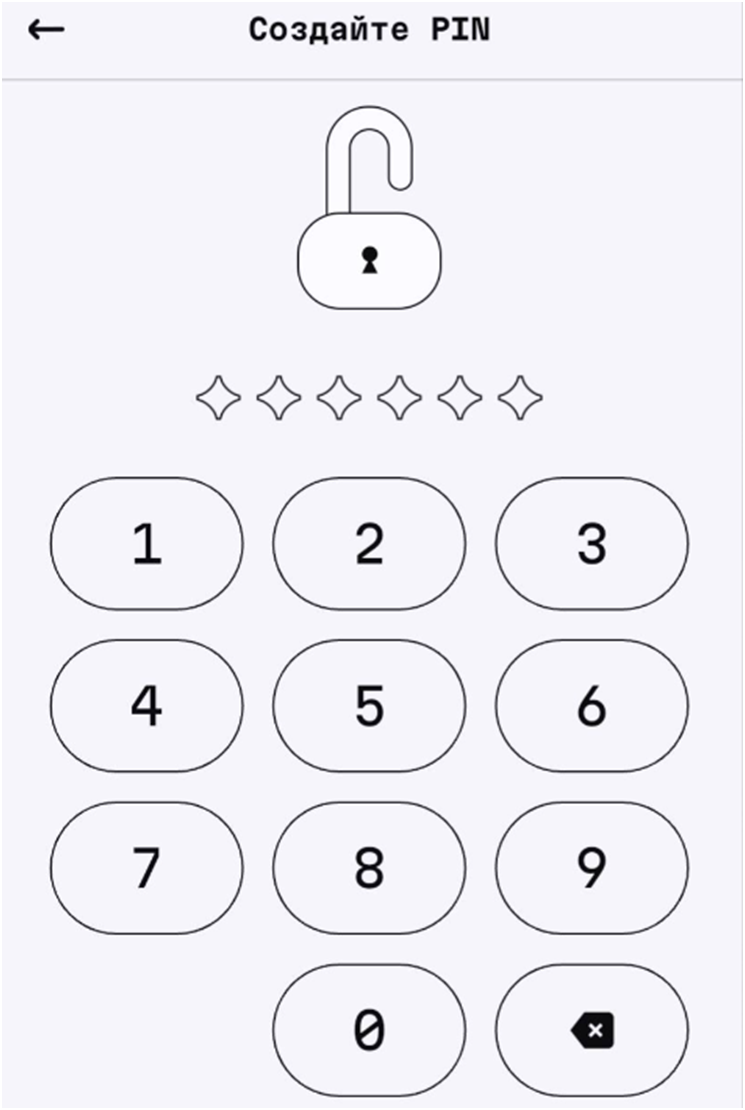Enter digit 0 on the keypad

click(369, 1030)
